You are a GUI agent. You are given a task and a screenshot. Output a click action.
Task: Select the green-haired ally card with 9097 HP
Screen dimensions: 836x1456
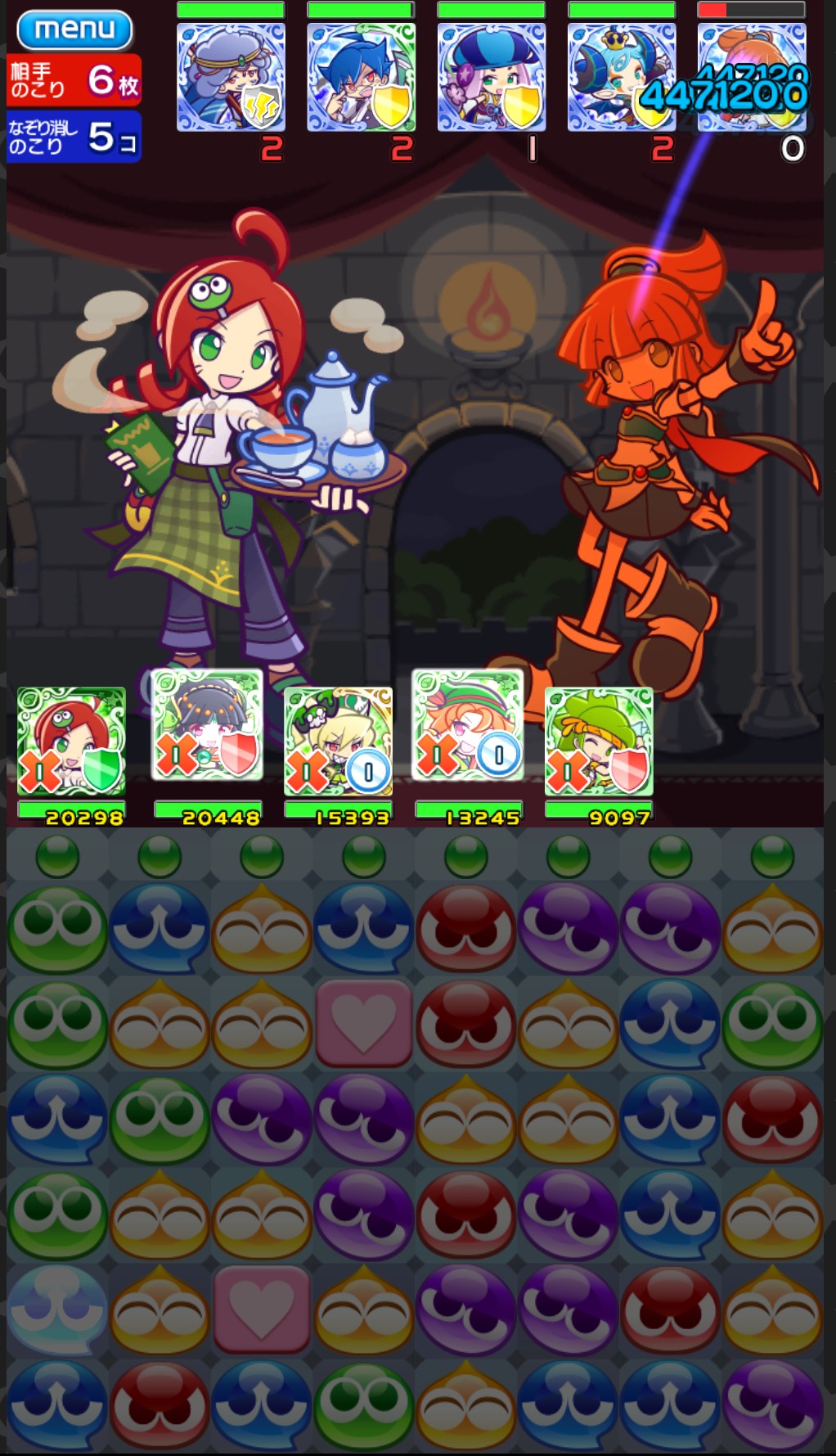[x=598, y=741]
